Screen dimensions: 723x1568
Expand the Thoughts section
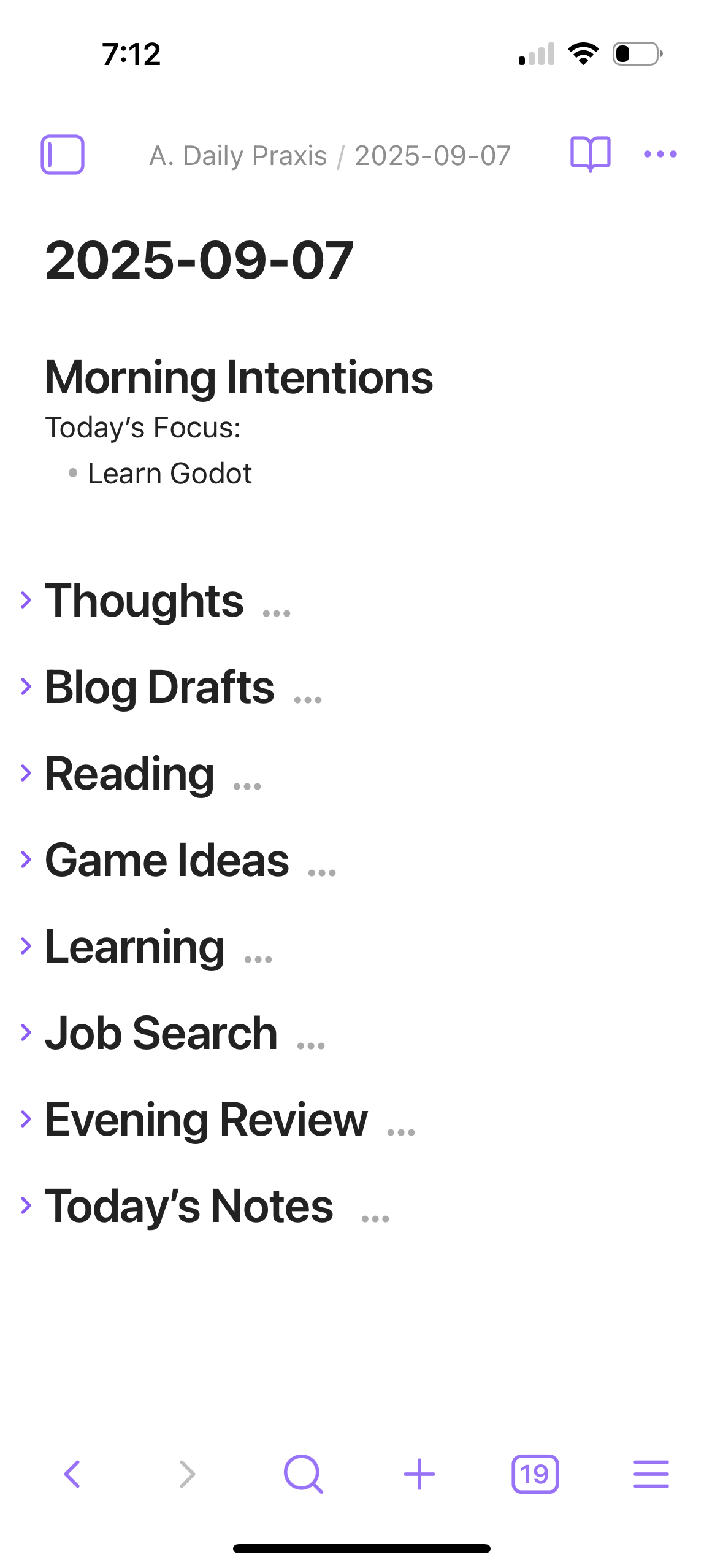tap(26, 600)
